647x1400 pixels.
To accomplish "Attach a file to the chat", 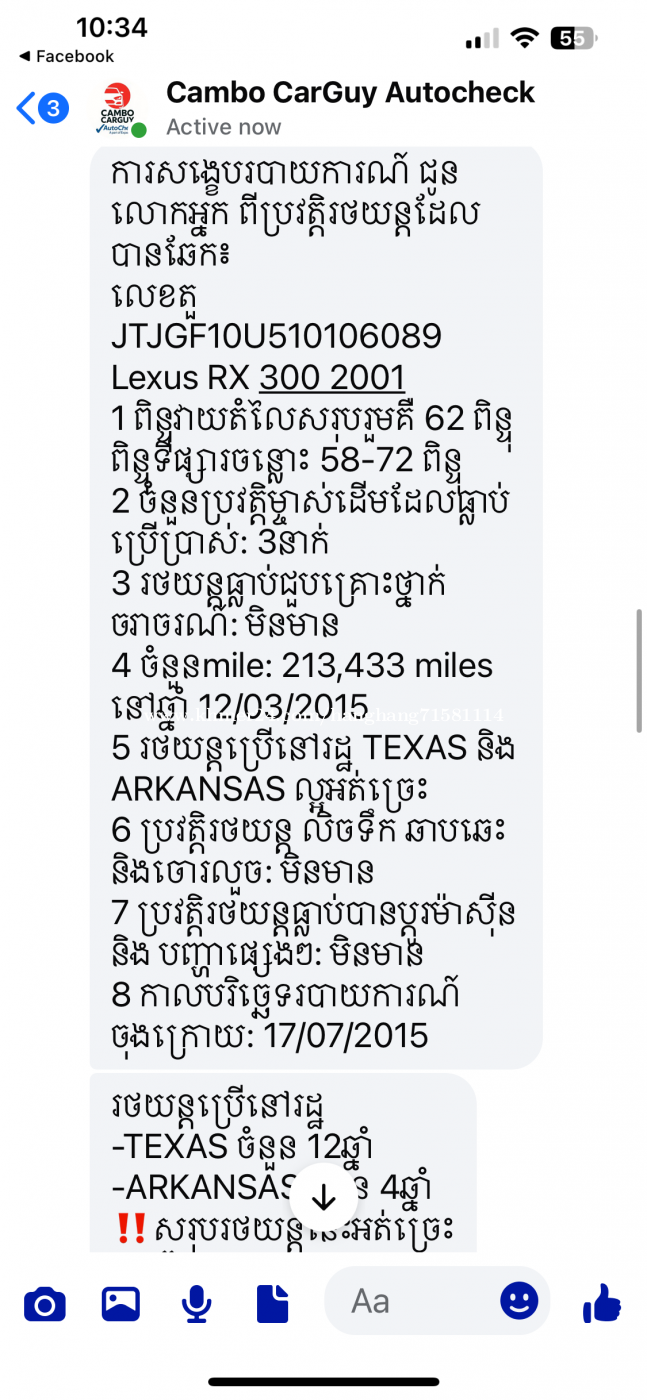I will 273,1303.
